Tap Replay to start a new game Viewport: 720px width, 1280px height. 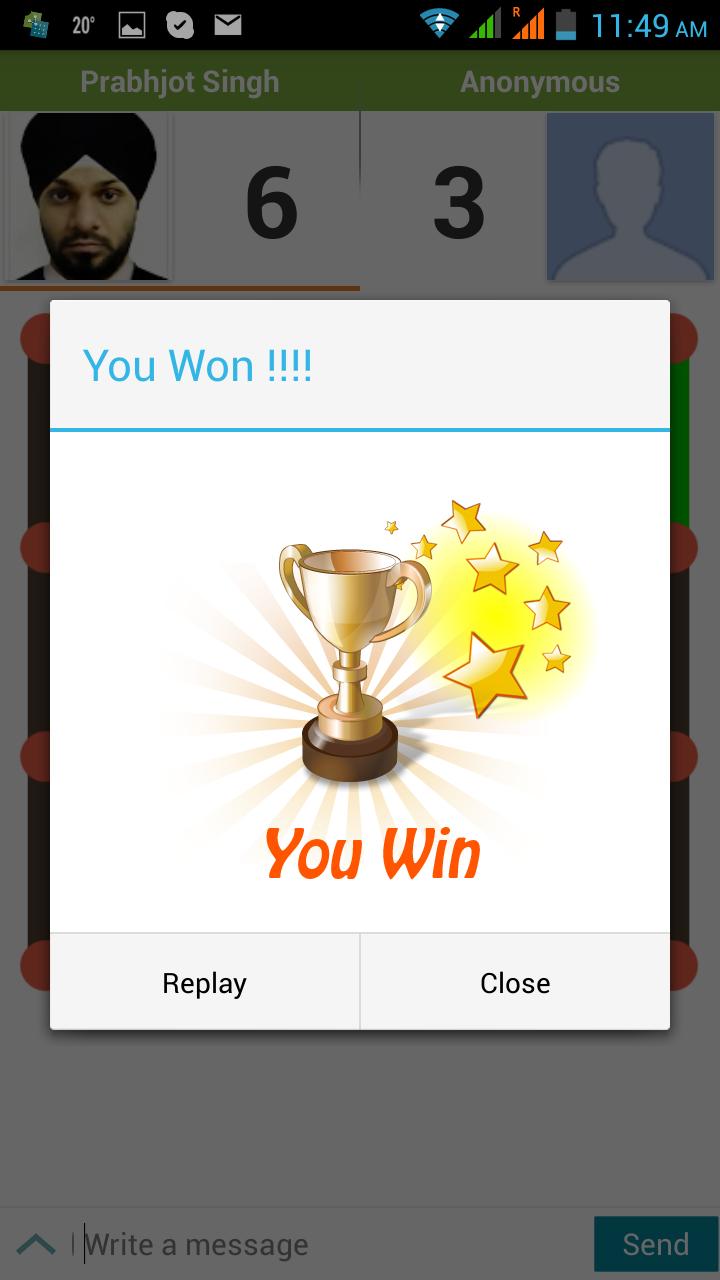205,983
